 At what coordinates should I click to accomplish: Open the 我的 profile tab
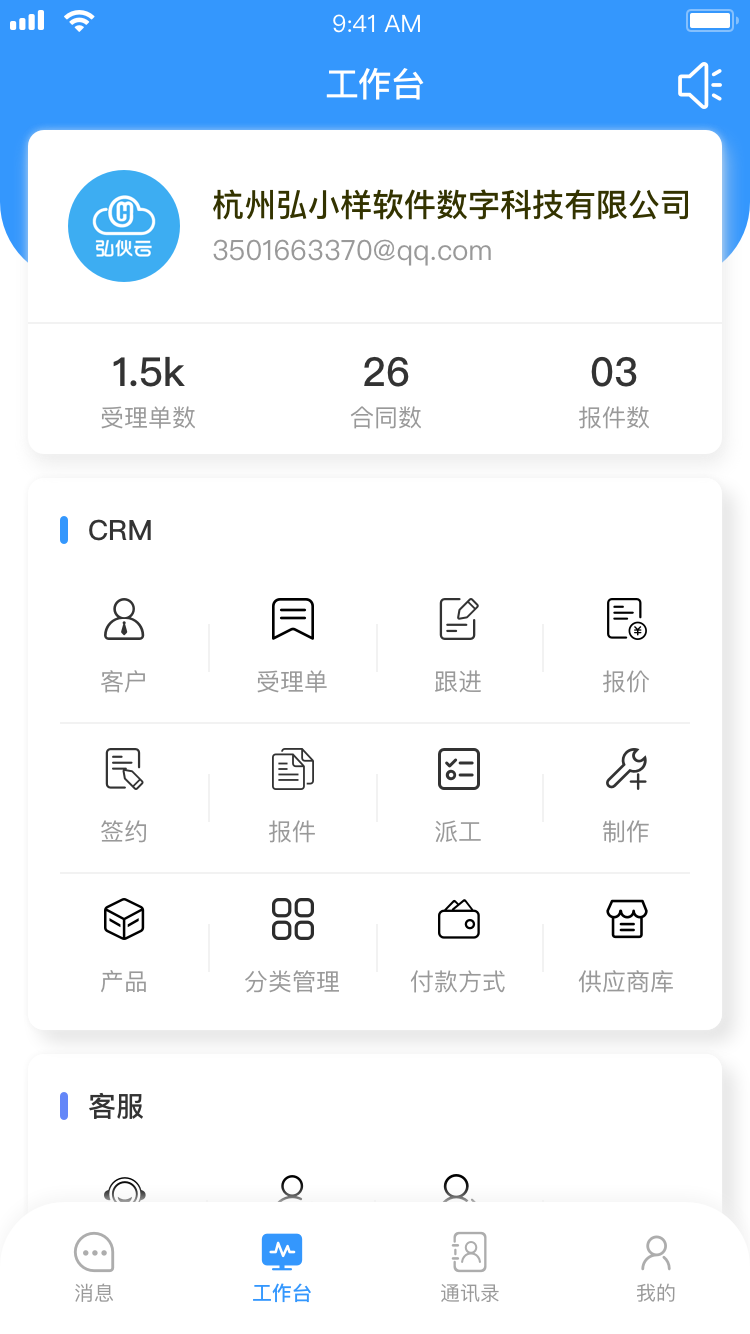pos(655,1265)
